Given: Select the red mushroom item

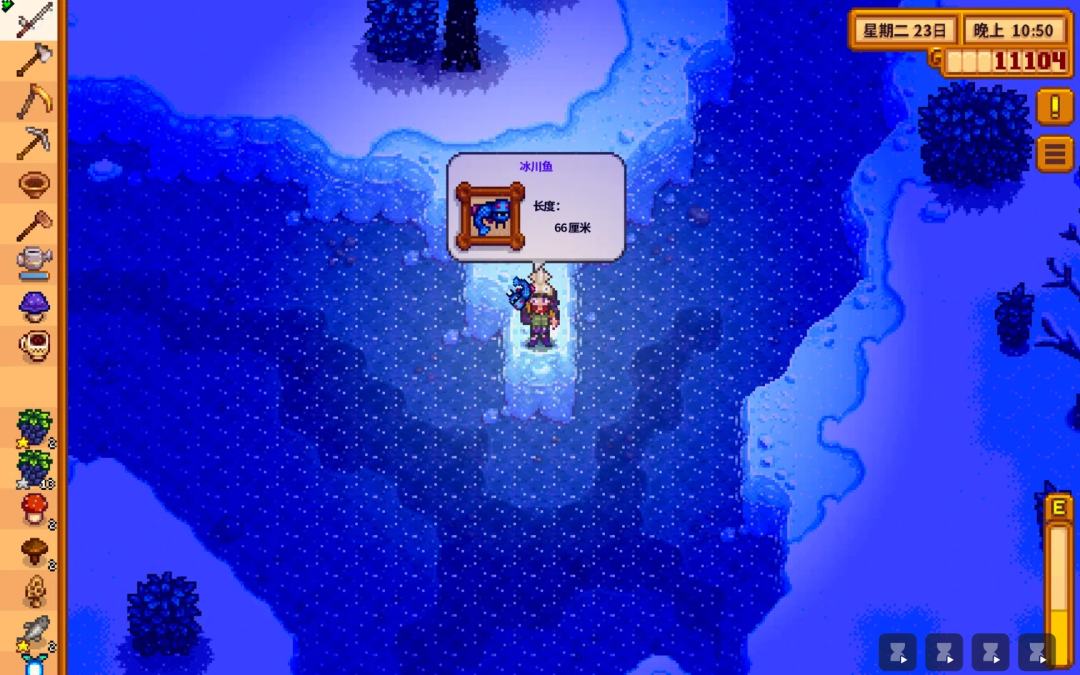Looking at the screenshot, I should [33, 508].
